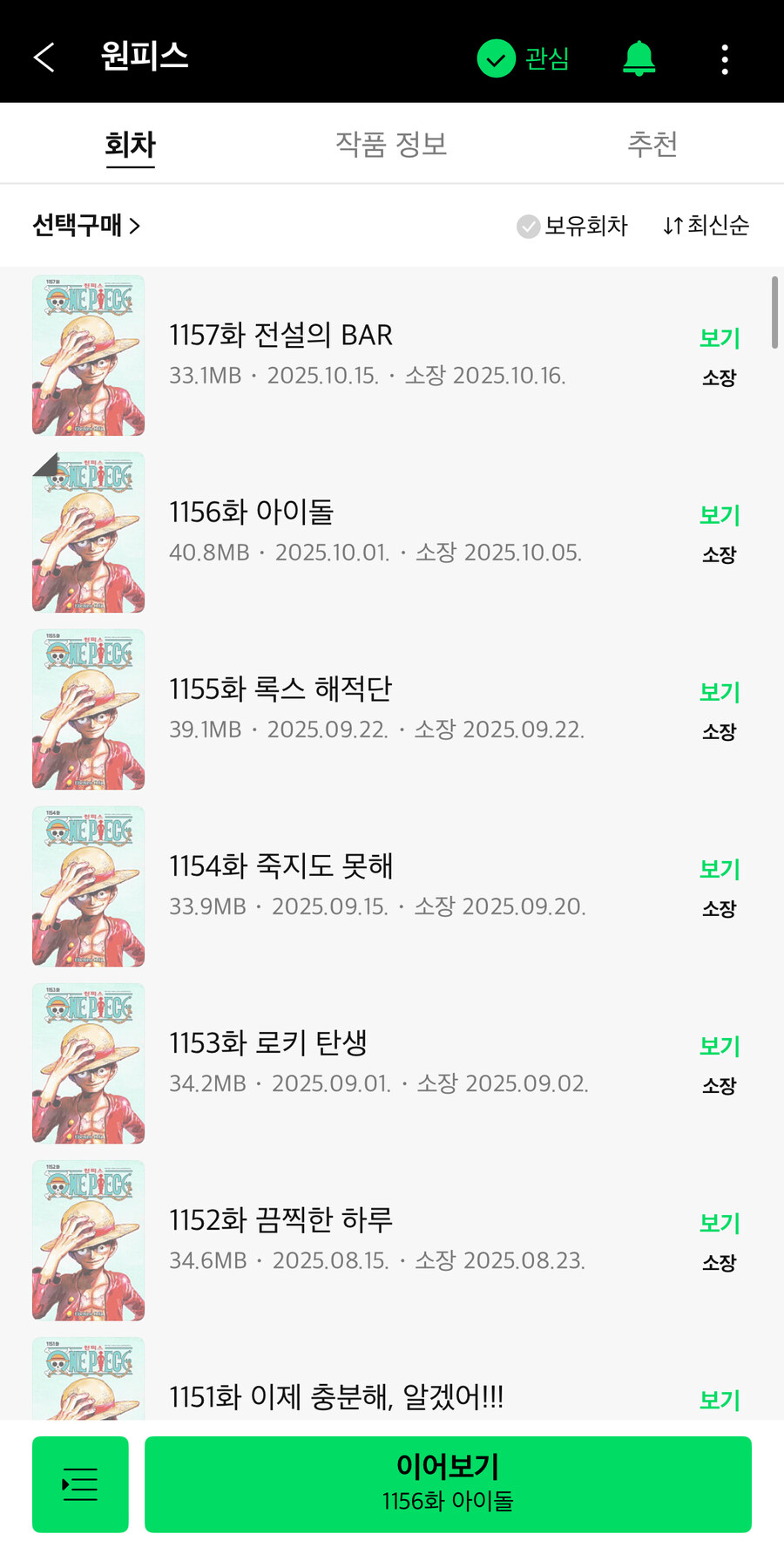Switch to the 작품 정보 tab
Screen dimensions: 784x1561
click(390, 144)
